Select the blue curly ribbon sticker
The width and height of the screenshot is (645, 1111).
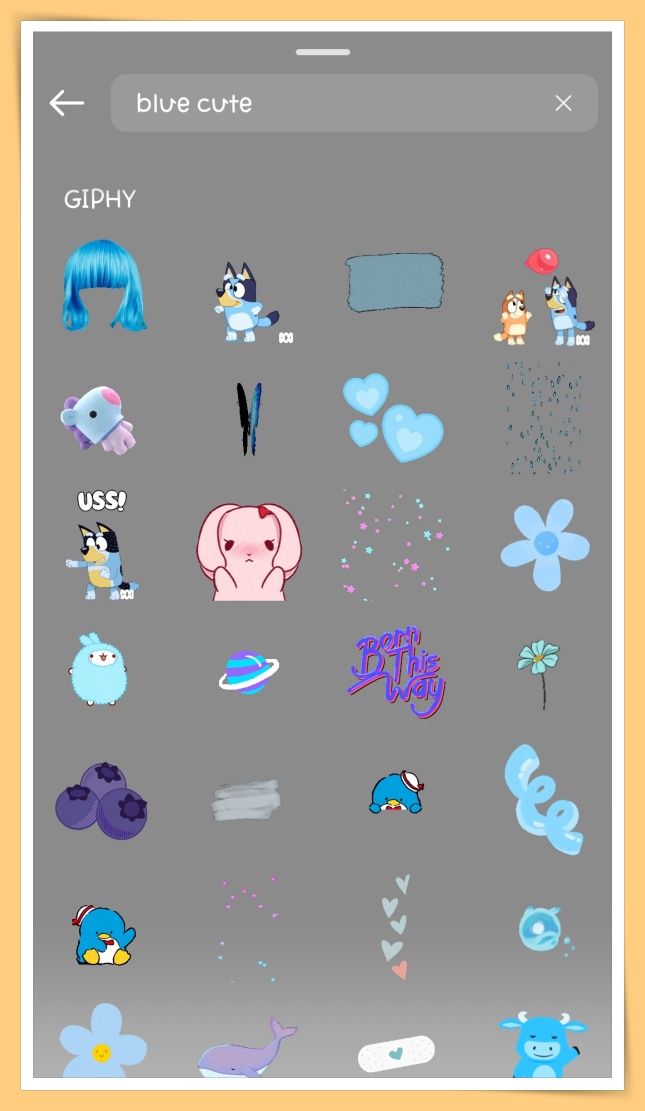point(544,799)
